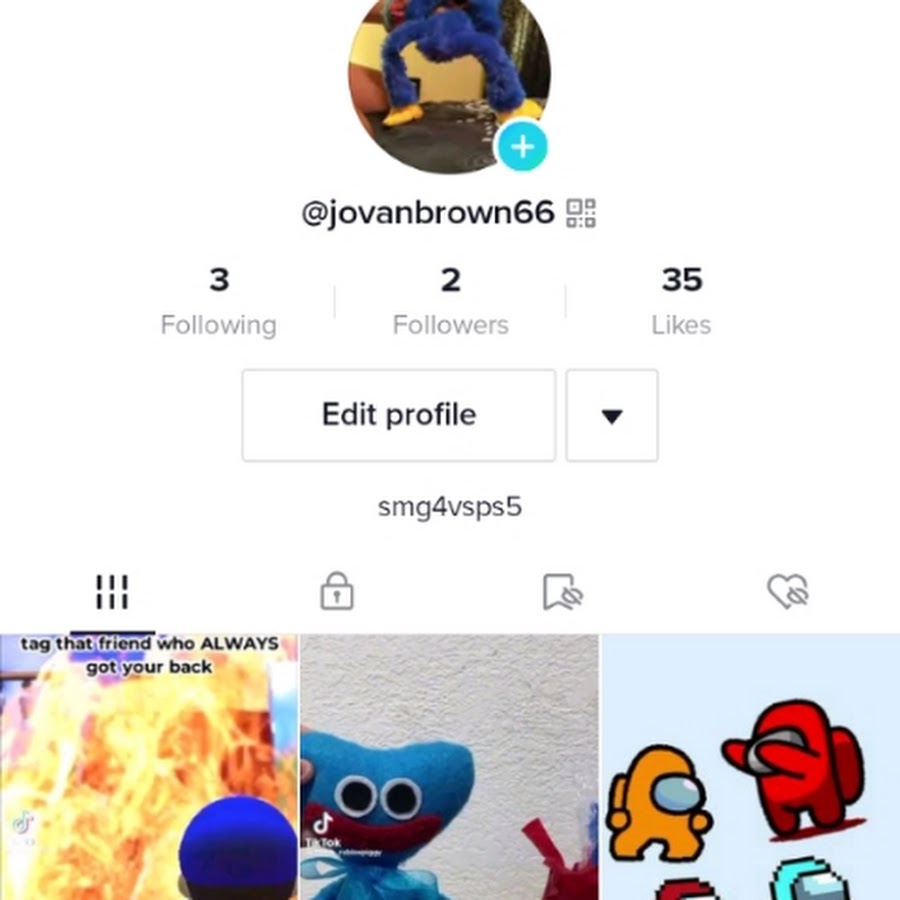
Task: Tap the Edit profile button
Action: pyautogui.click(x=398, y=415)
